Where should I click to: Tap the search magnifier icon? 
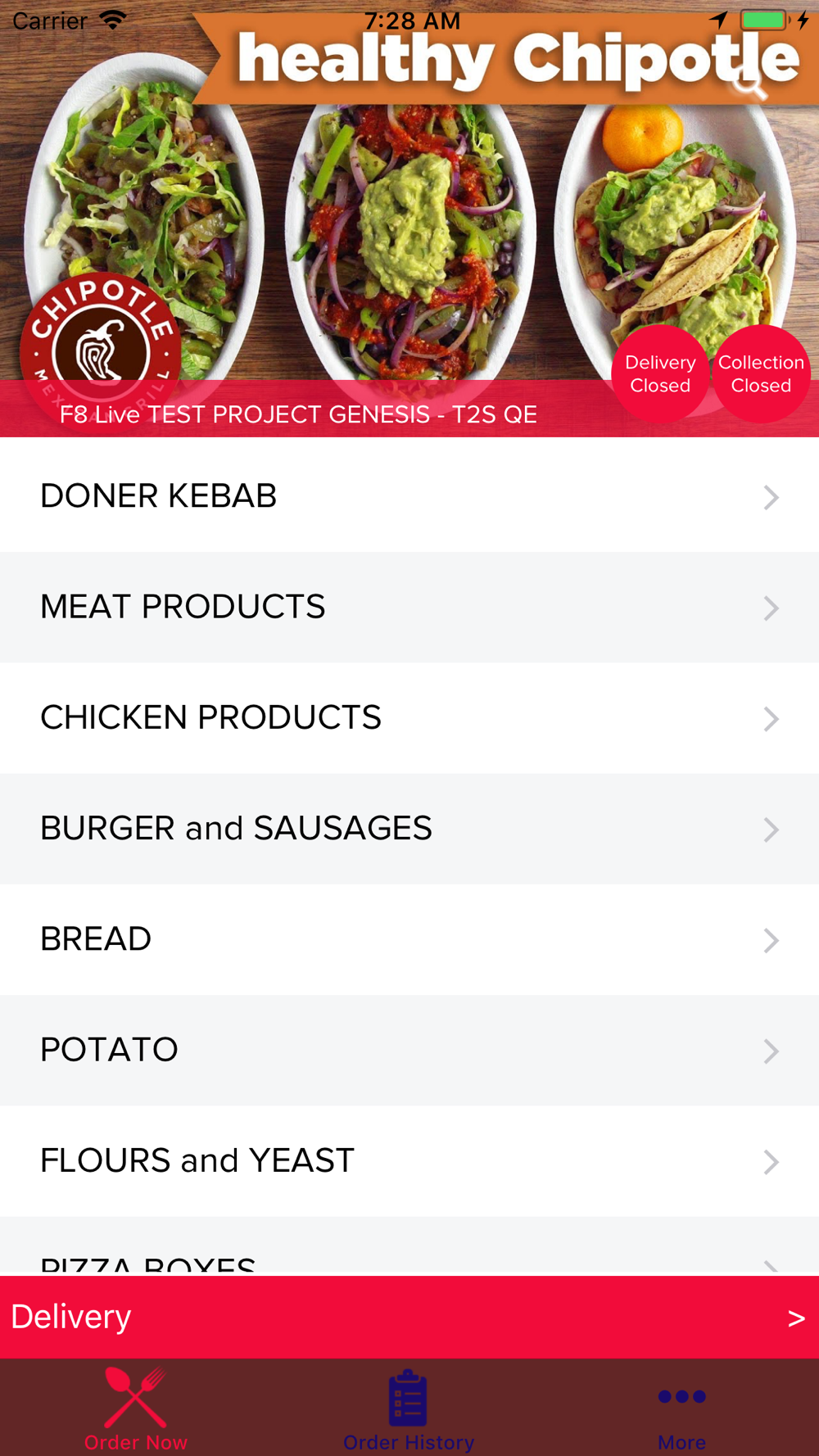click(x=749, y=84)
